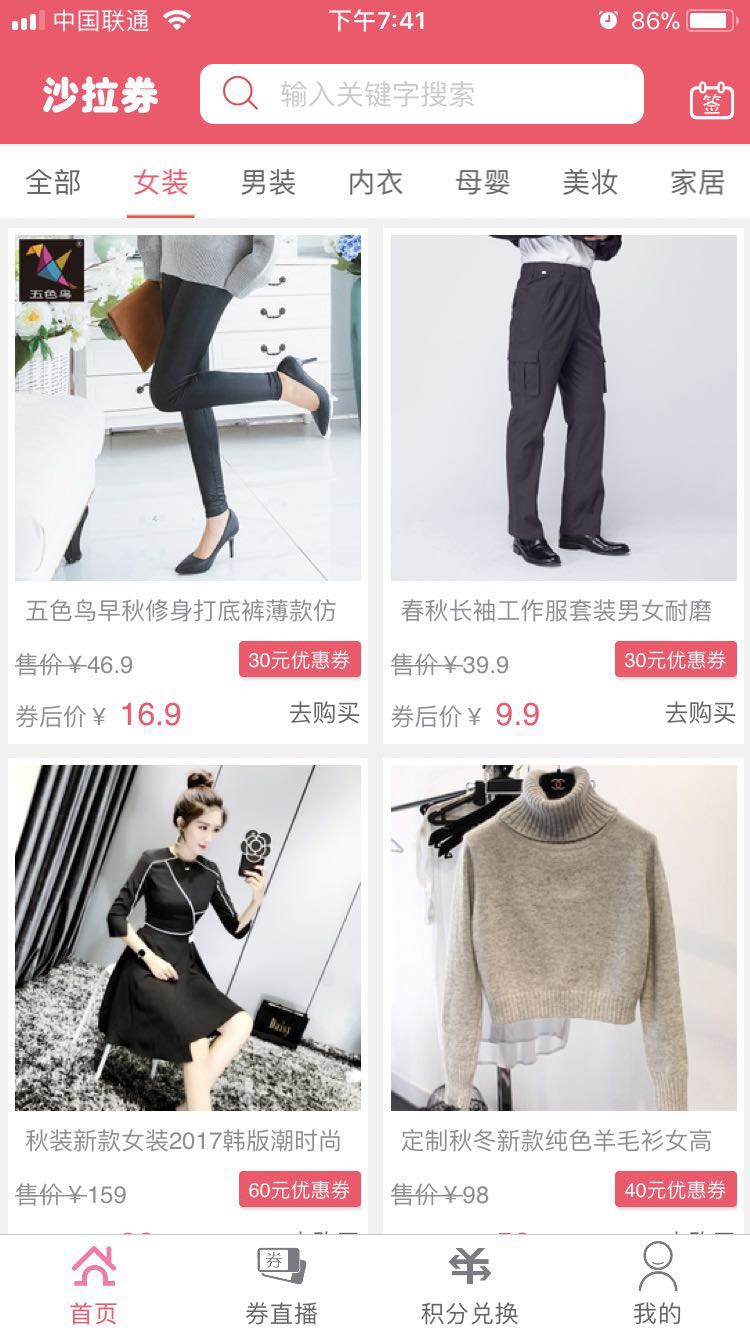Open the daily sign-in calendar icon
750x1334 pixels.
(711, 100)
